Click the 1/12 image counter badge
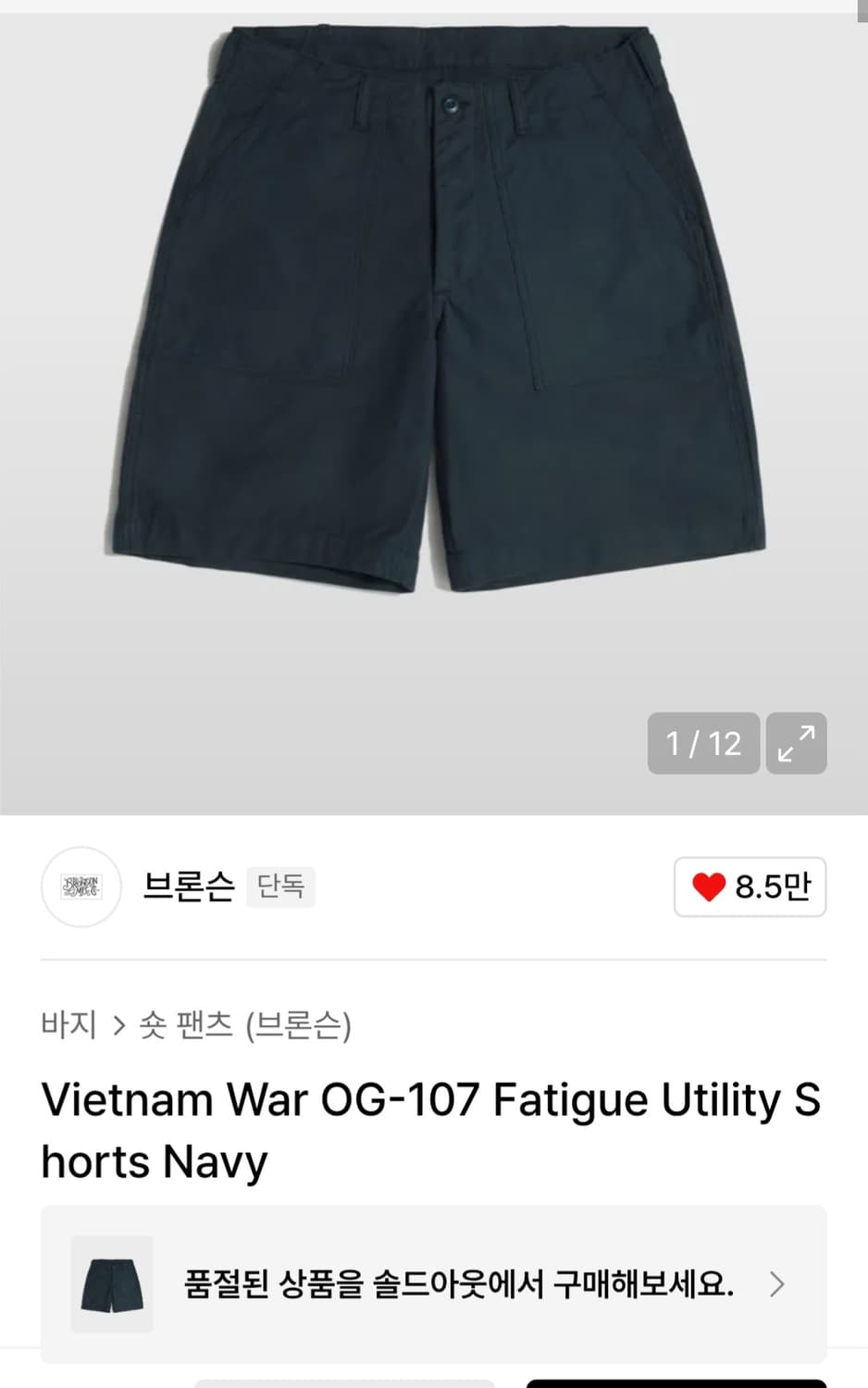The image size is (868, 1388). (702, 744)
